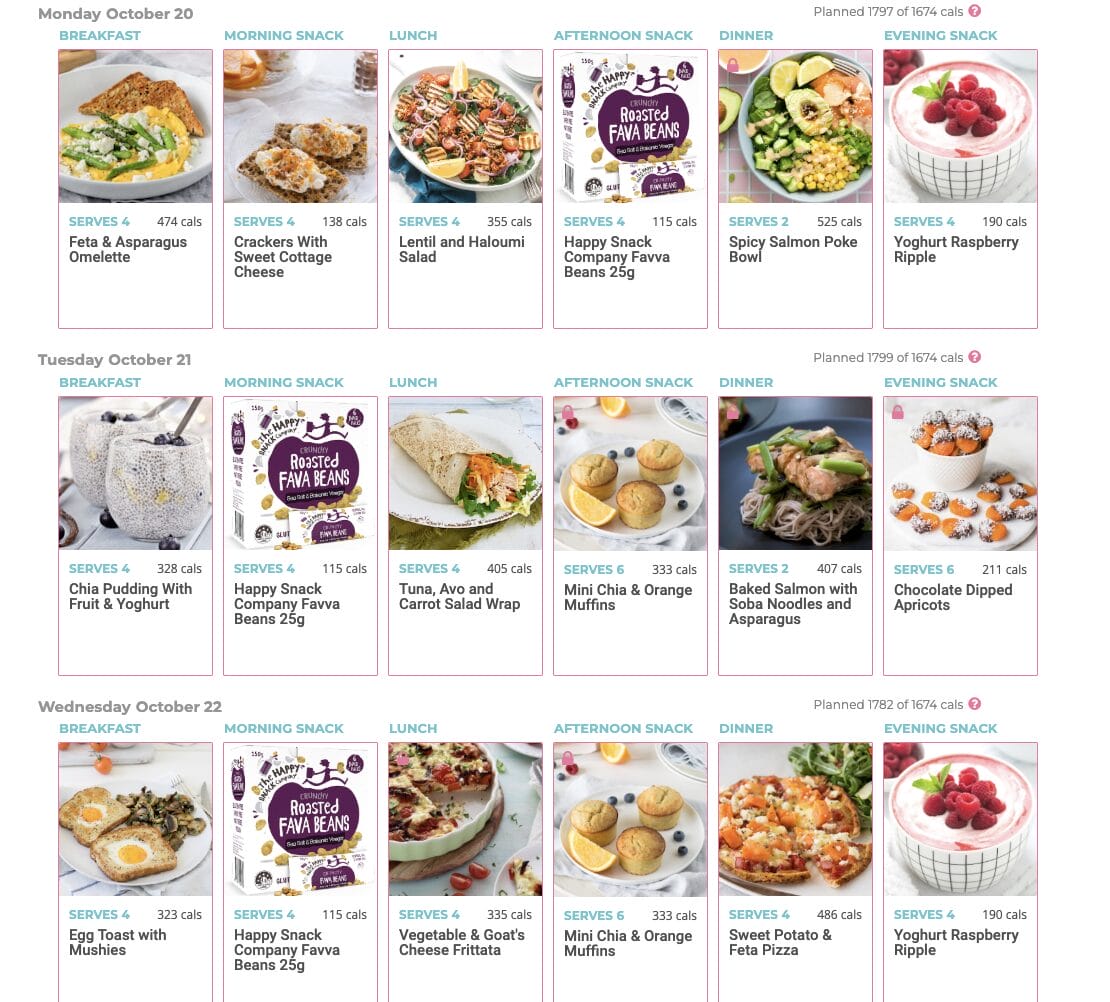Tap the help icon beside Tuesday's planned calories
Viewport: 1110px width, 1002px height.
(x=975, y=357)
